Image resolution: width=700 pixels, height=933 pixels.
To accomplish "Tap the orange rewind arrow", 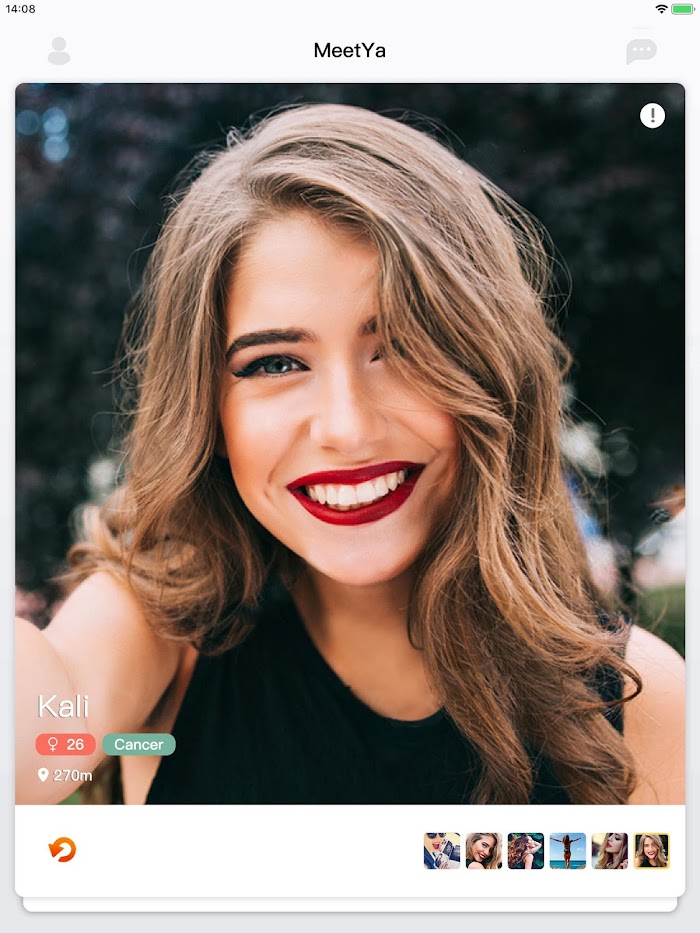I will click(62, 850).
